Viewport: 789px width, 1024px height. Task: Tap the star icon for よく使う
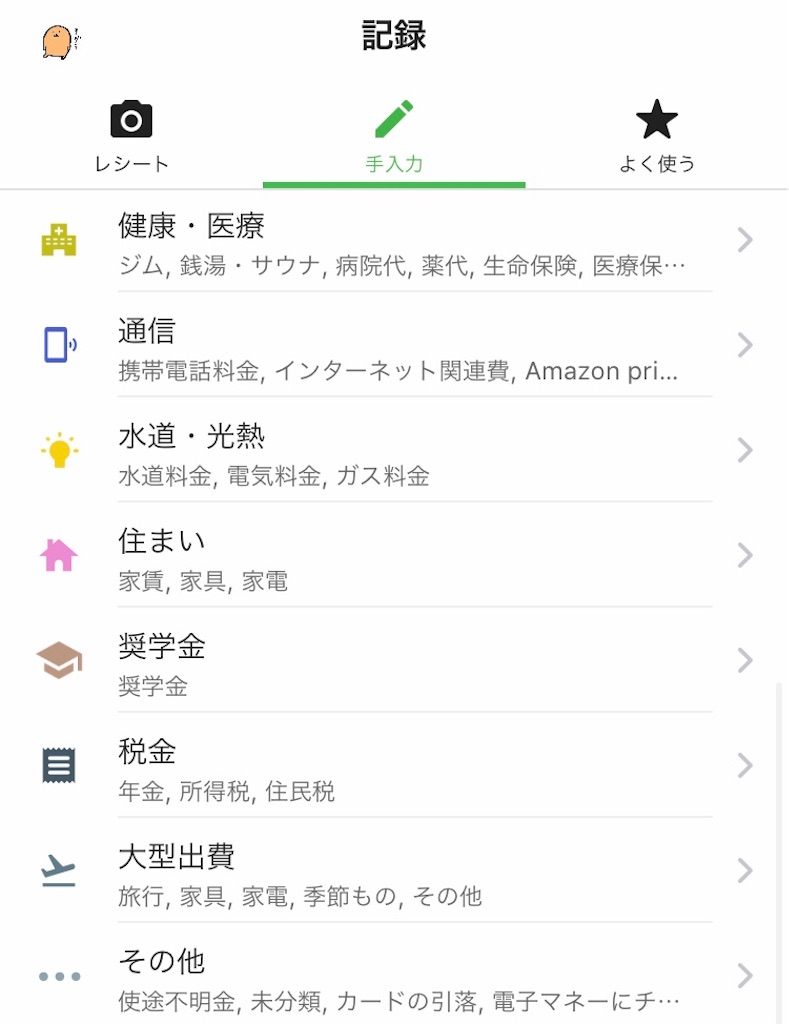[x=655, y=118]
